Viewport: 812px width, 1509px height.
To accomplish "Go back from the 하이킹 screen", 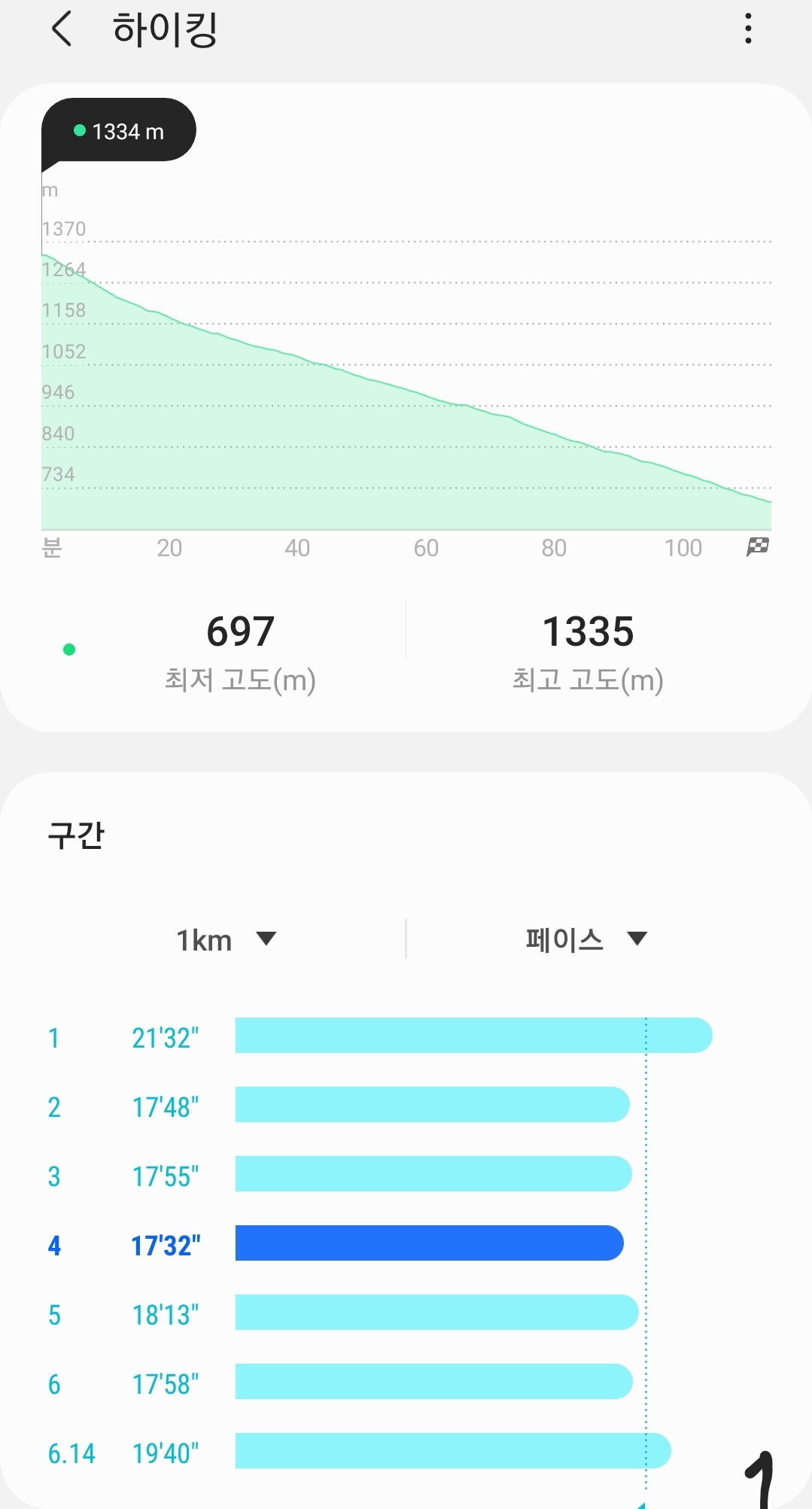I will click(62, 30).
